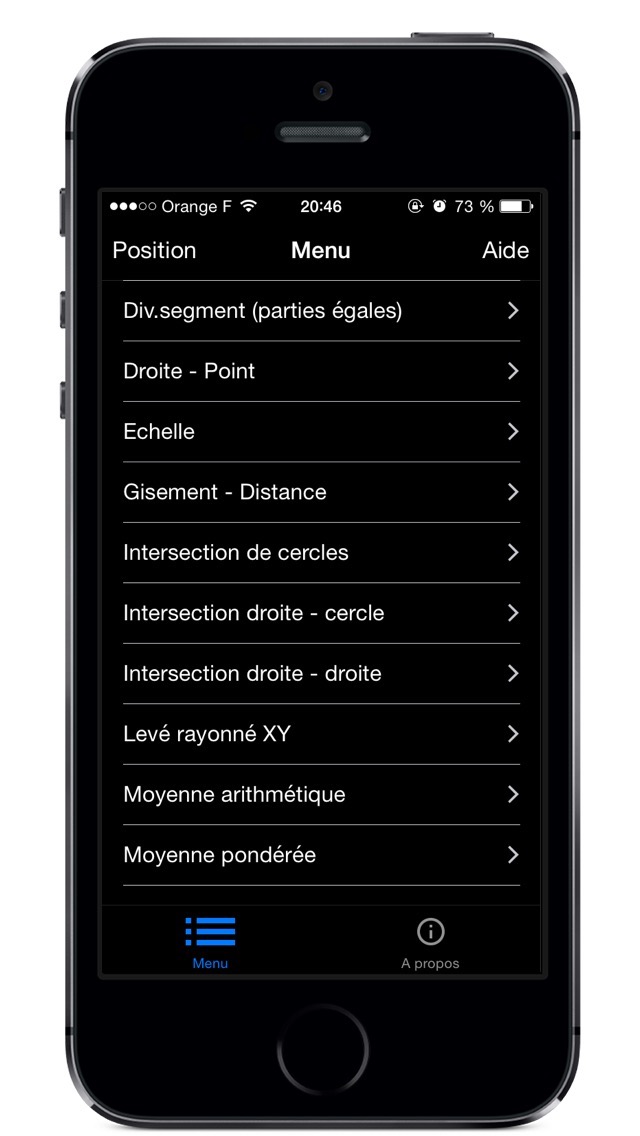Open the Aide help button
The image size is (640, 1136).
click(505, 250)
